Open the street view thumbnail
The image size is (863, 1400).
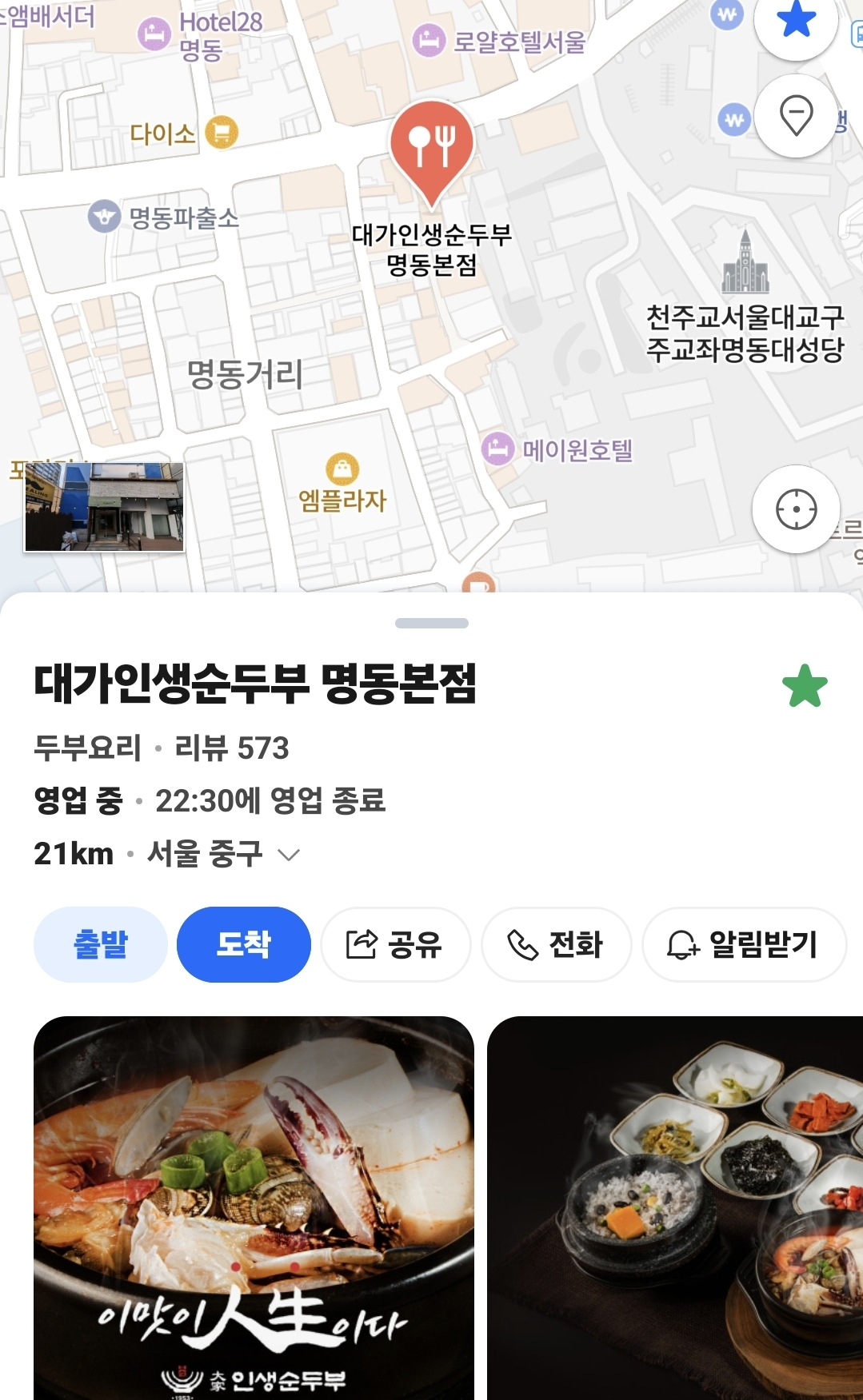coord(105,507)
